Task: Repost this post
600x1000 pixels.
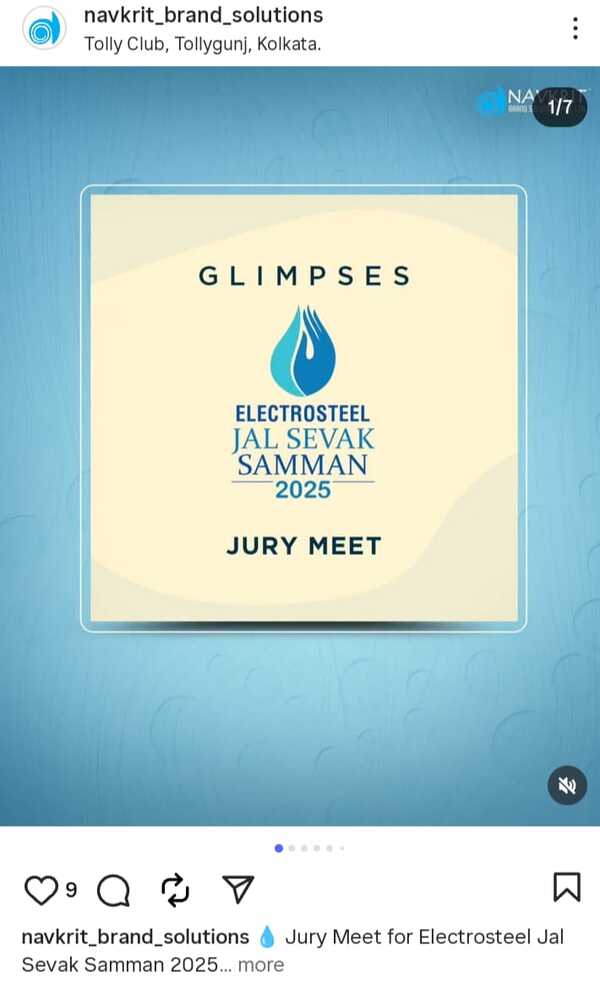Action: pyautogui.click(x=175, y=889)
